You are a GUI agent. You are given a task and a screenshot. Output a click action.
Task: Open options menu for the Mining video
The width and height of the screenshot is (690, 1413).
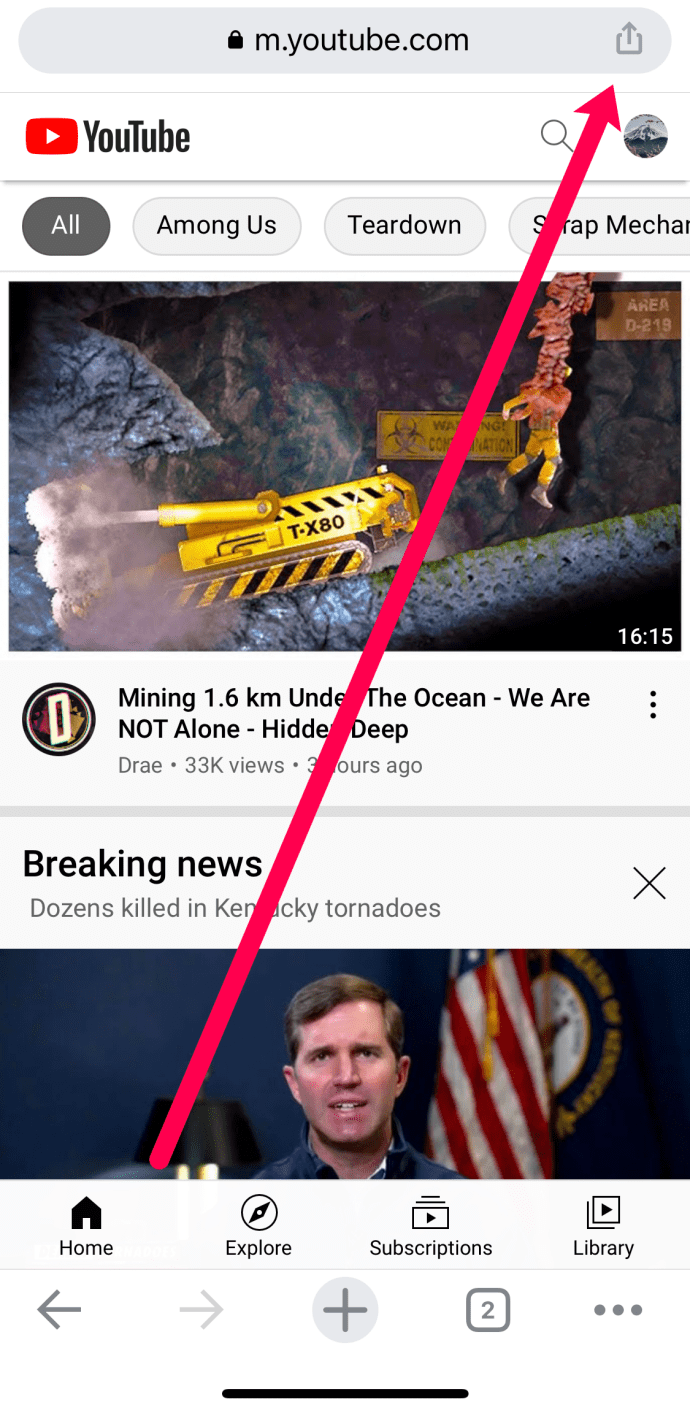click(x=653, y=705)
